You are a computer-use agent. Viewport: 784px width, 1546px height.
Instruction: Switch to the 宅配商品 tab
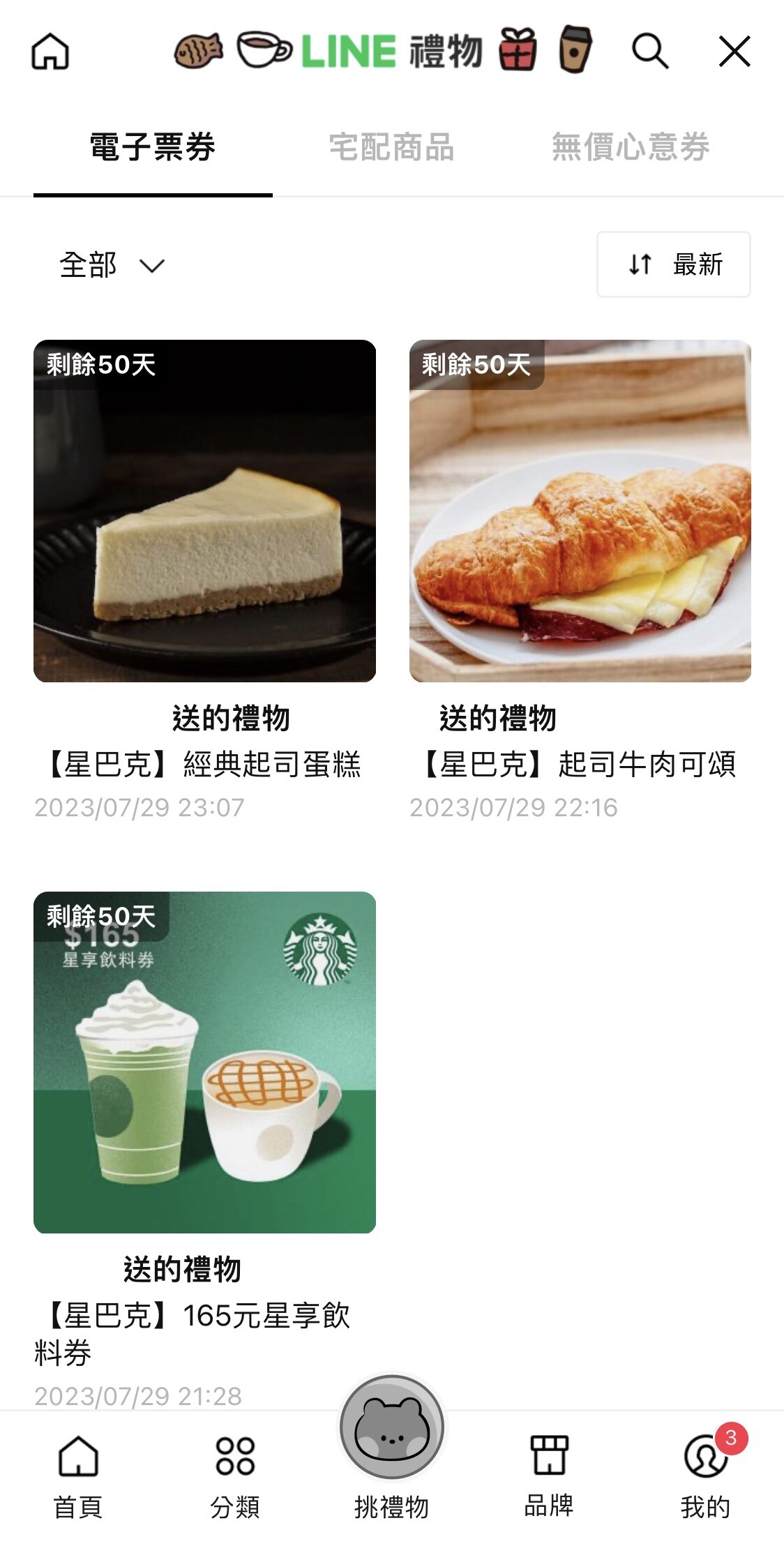coord(391,147)
